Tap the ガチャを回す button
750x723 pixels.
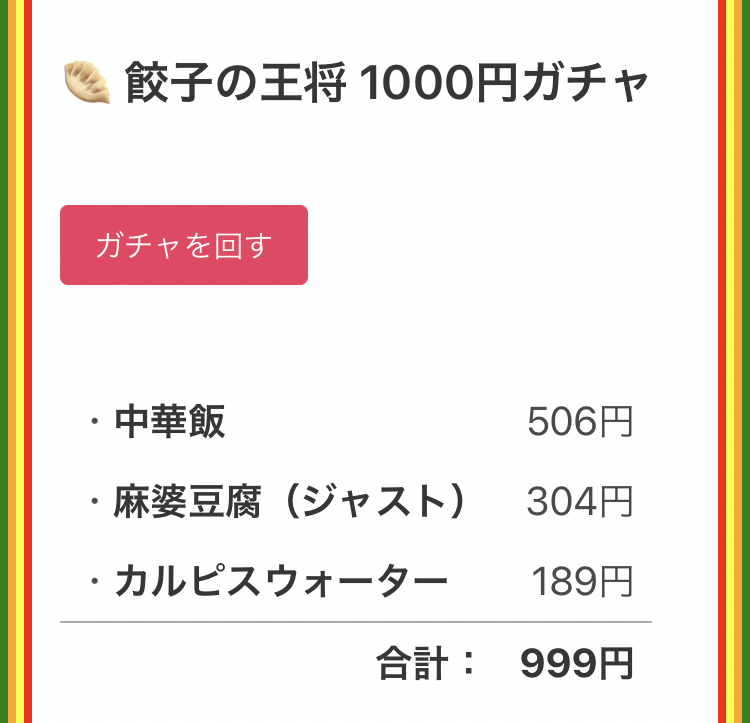[x=184, y=245]
